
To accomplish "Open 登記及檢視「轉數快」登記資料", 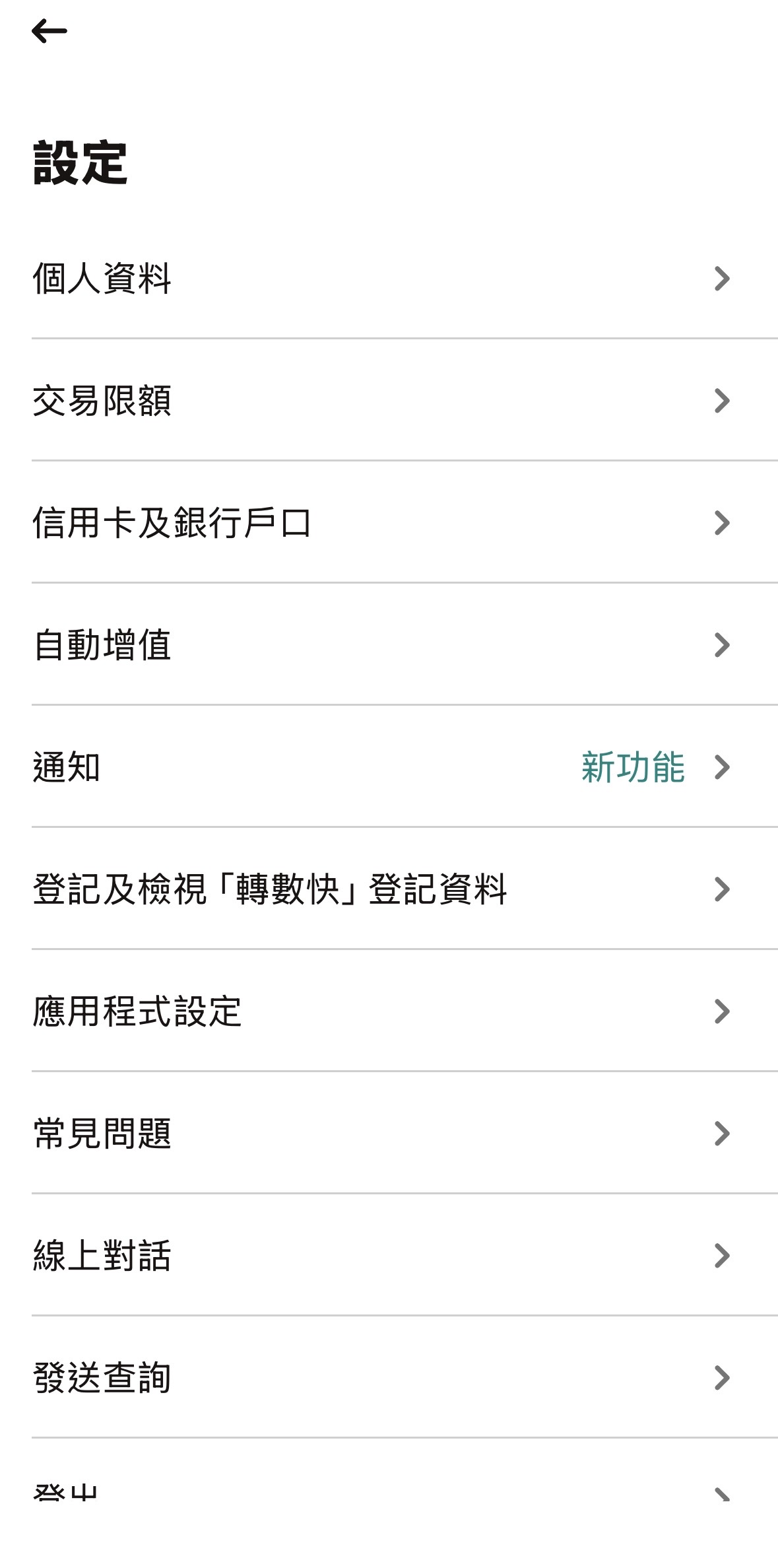I will point(389,889).
